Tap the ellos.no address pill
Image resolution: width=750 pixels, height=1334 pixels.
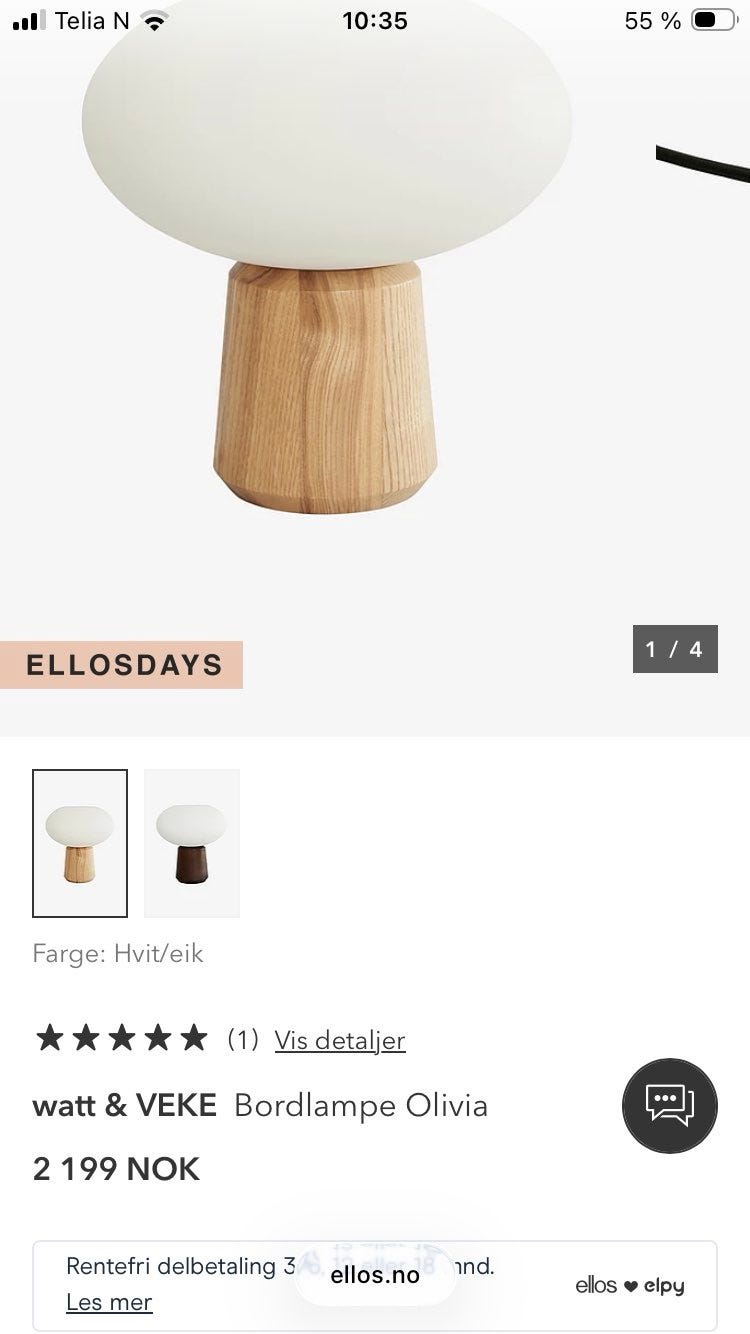coord(375,1274)
